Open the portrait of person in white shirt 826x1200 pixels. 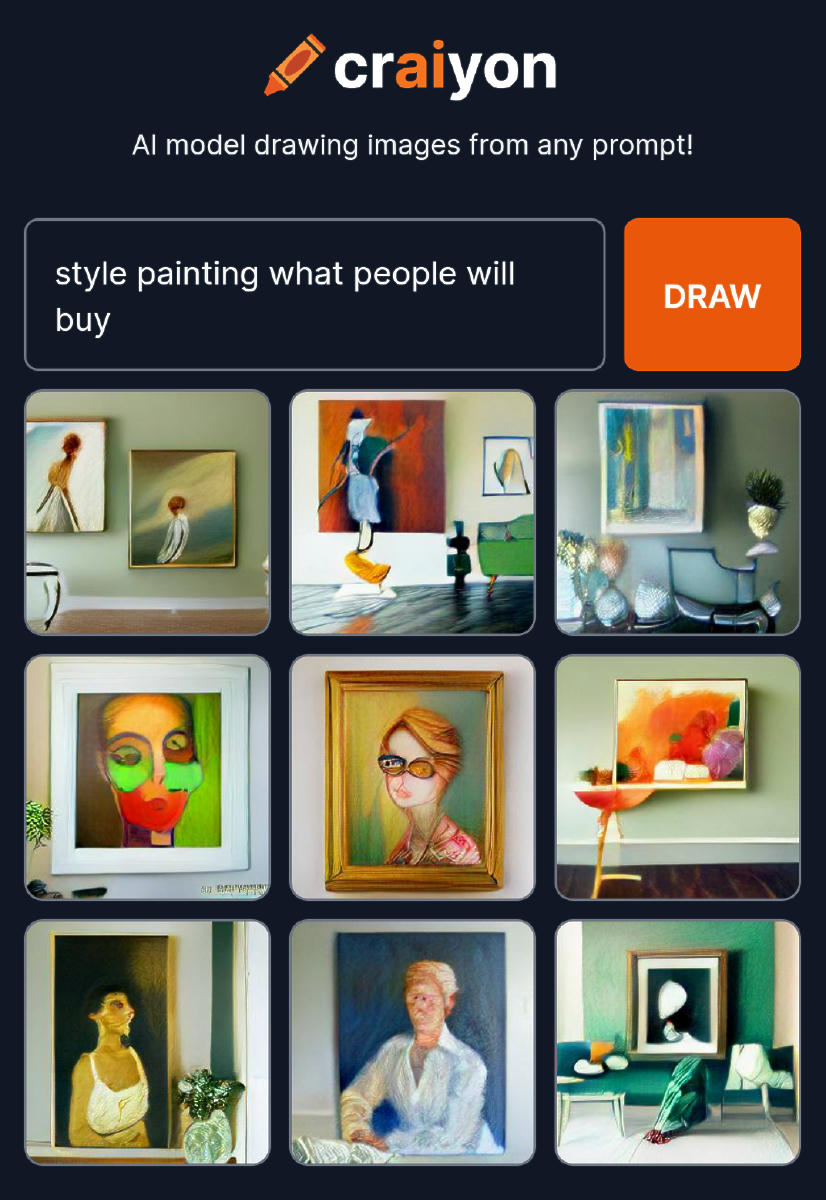(412, 1042)
